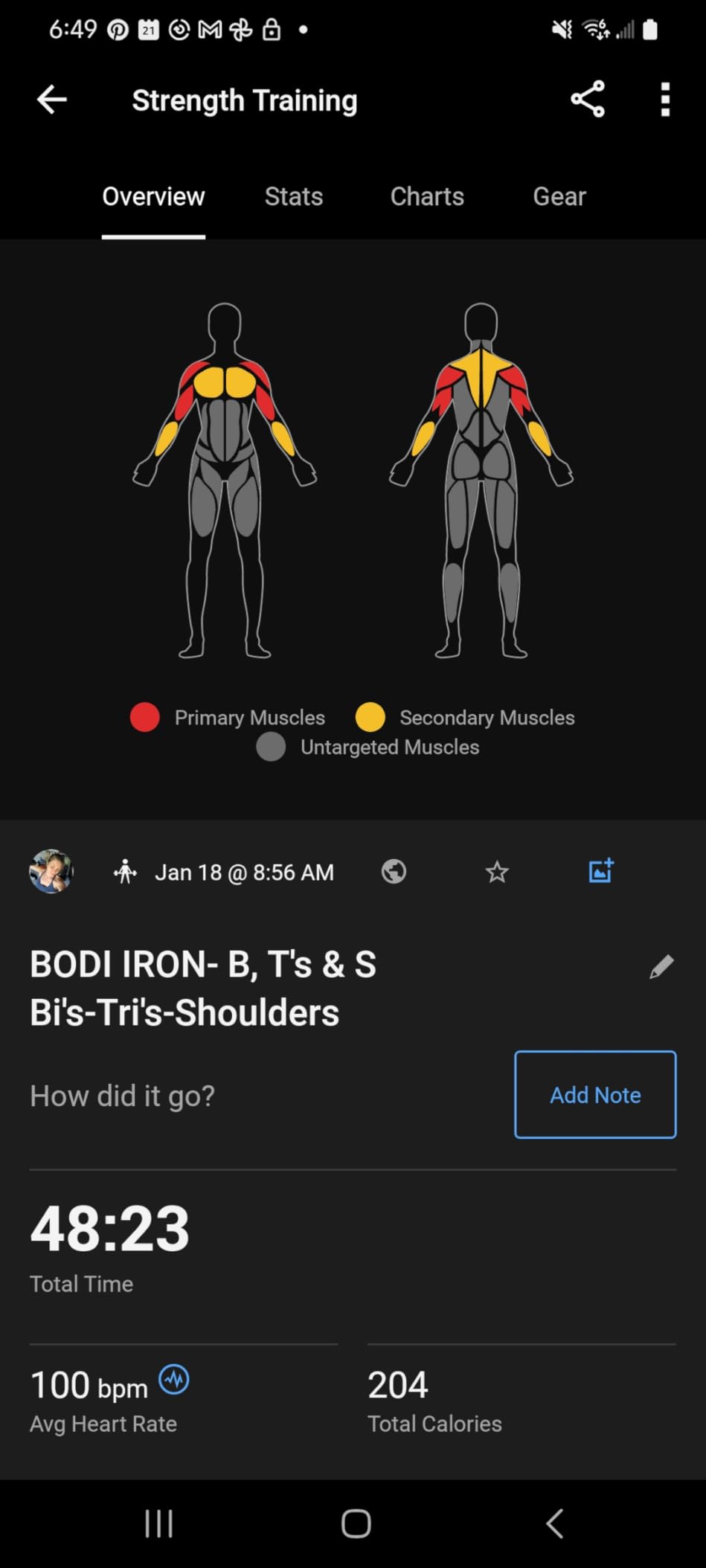Share this strength training activity
The width and height of the screenshot is (706, 1568).
pyautogui.click(x=588, y=100)
